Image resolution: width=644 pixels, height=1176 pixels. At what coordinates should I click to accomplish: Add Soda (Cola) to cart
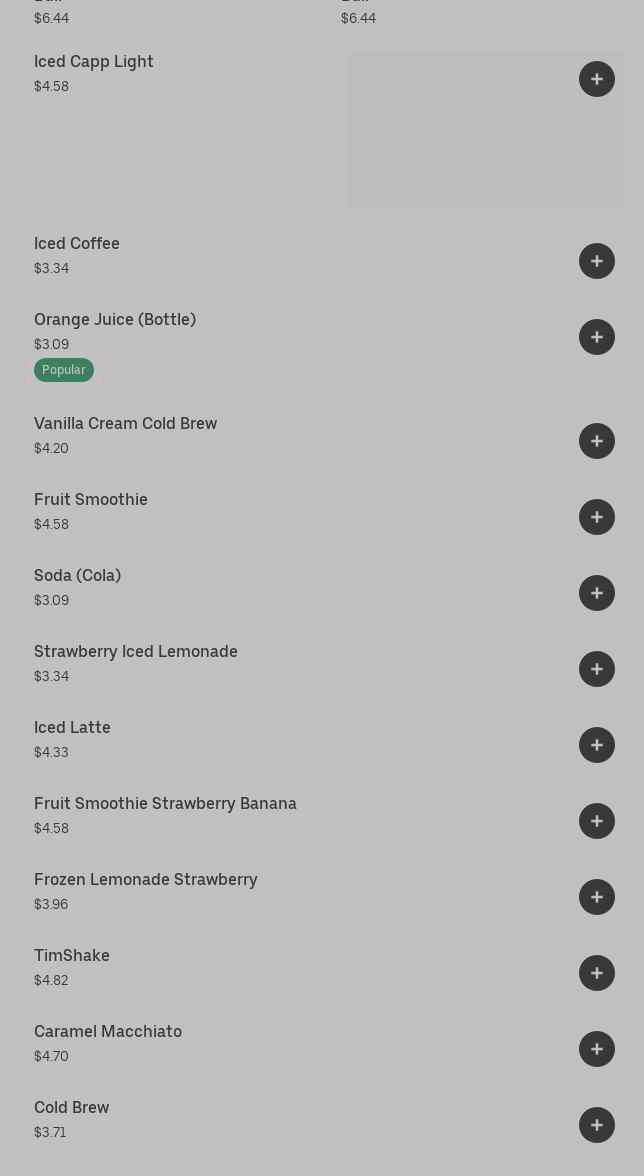(597, 593)
